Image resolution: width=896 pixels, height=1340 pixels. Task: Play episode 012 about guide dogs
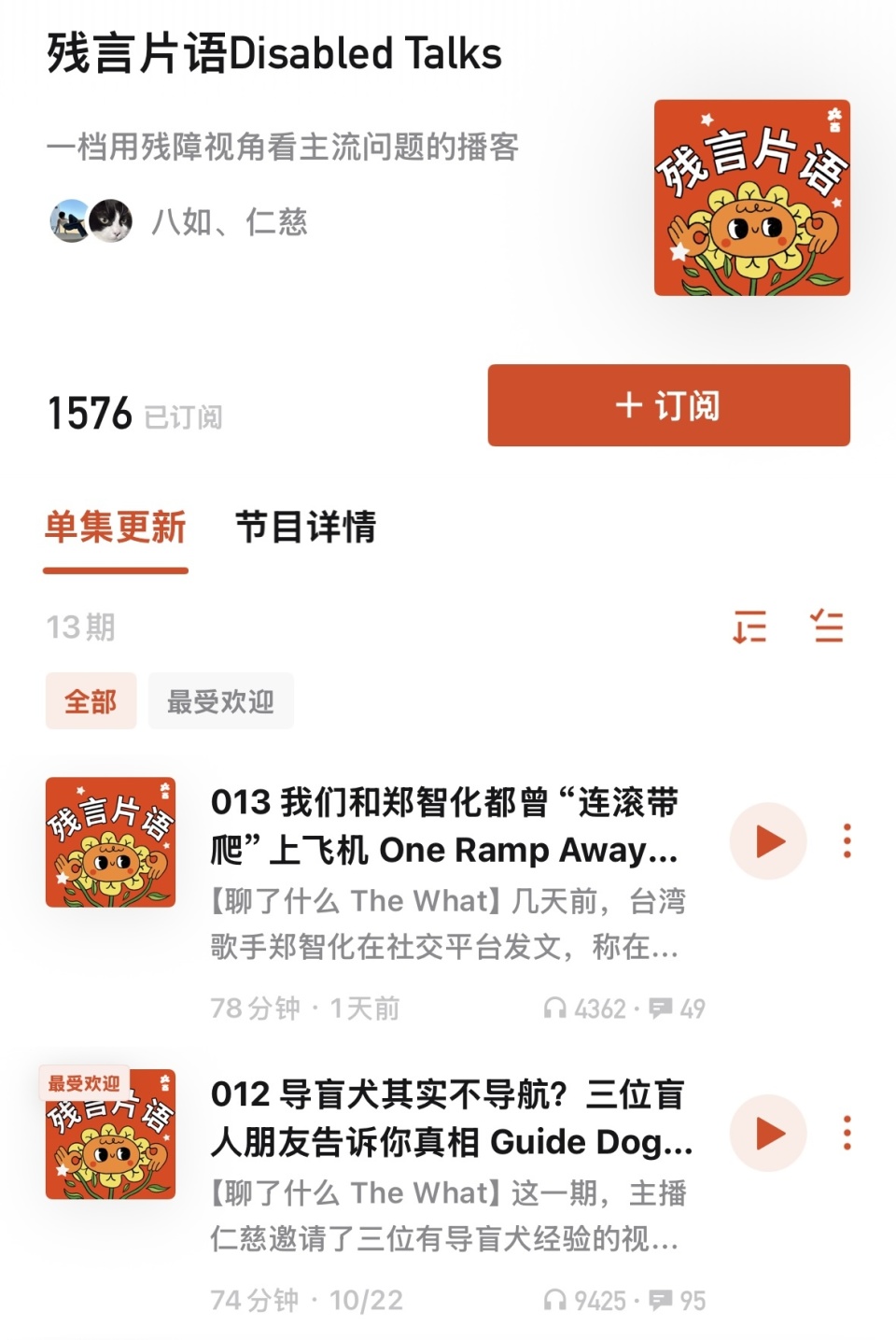pyautogui.click(x=766, y=1132)
